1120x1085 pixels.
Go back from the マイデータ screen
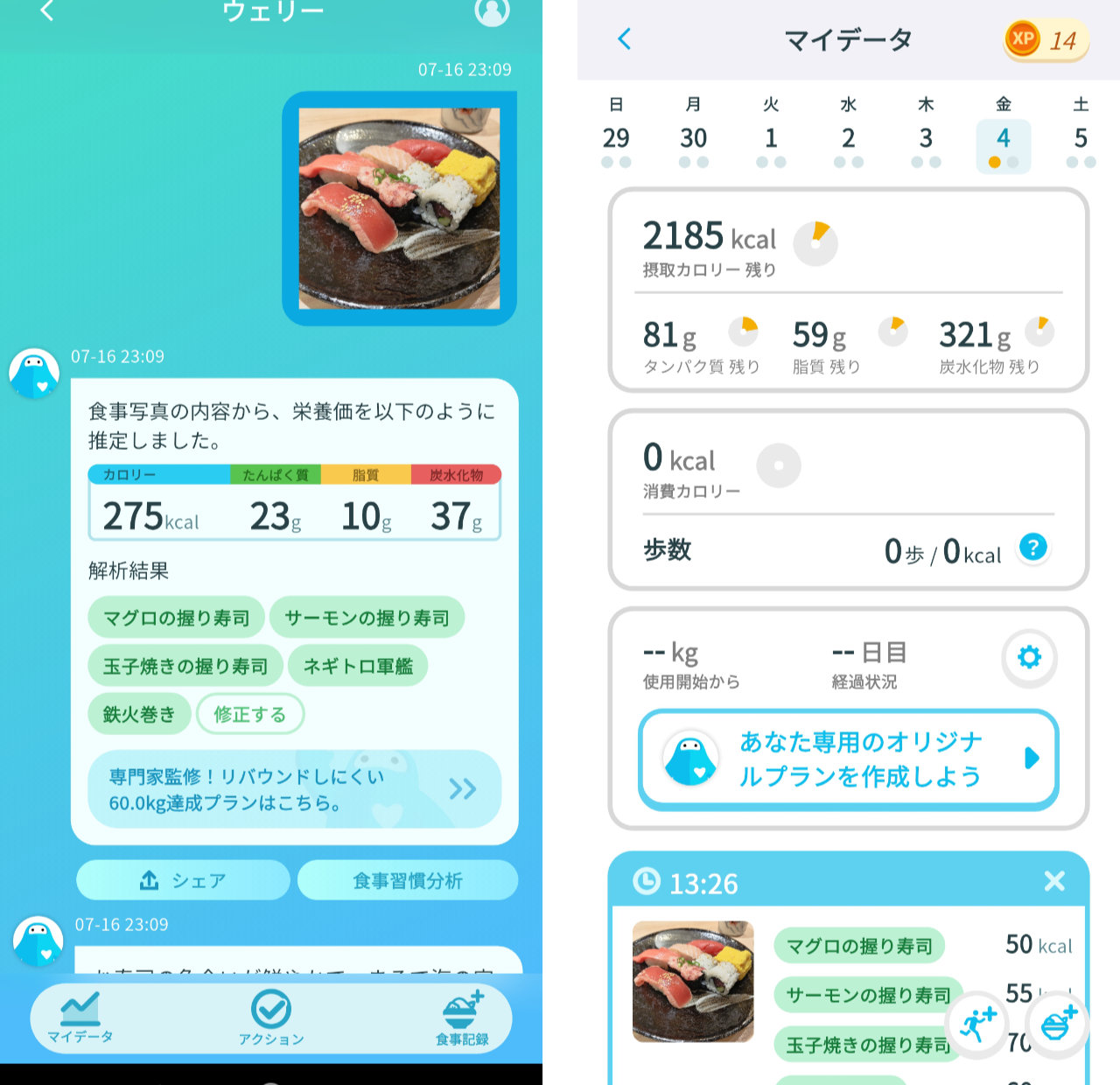(x=625, y=39)
